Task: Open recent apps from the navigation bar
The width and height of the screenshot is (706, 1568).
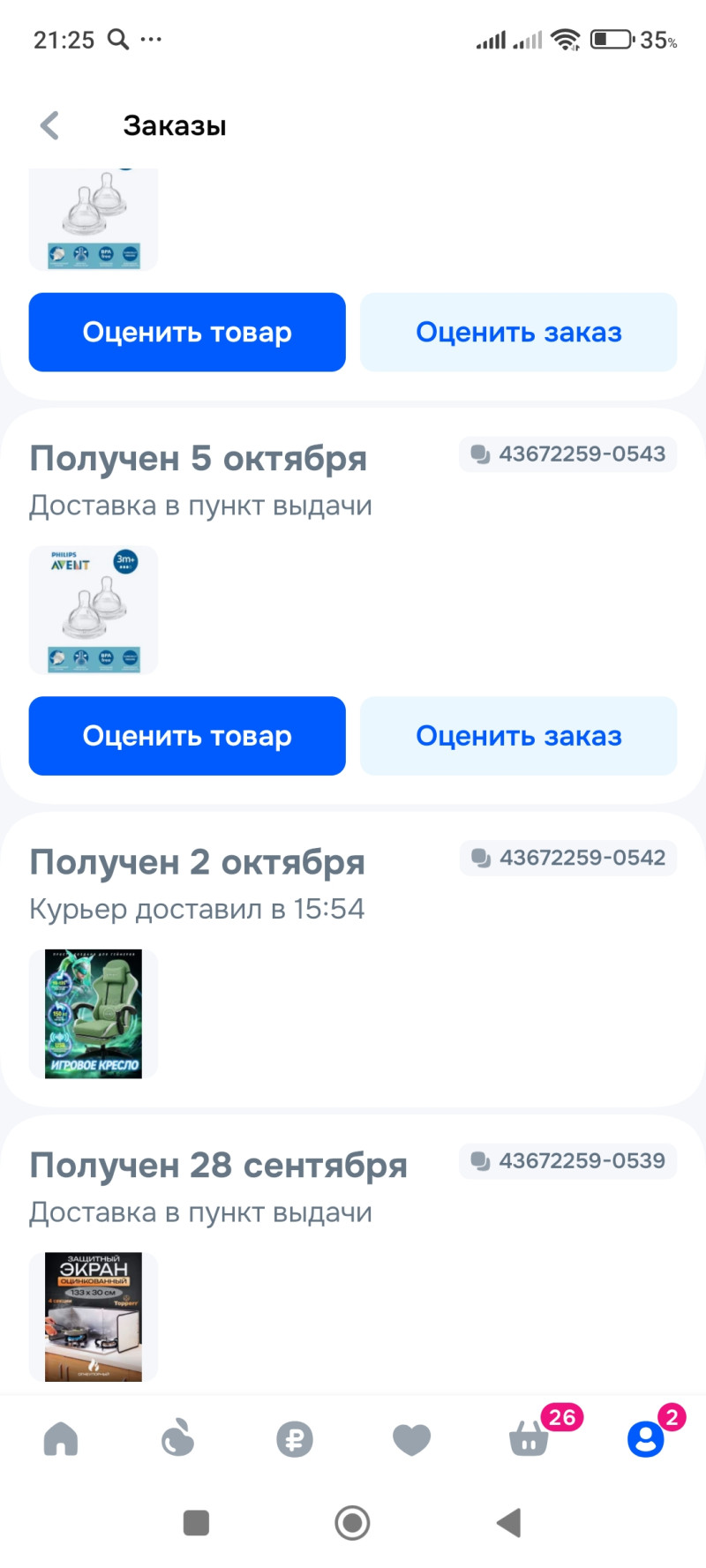Action: pyautogui.click(x=196, y=1522)
